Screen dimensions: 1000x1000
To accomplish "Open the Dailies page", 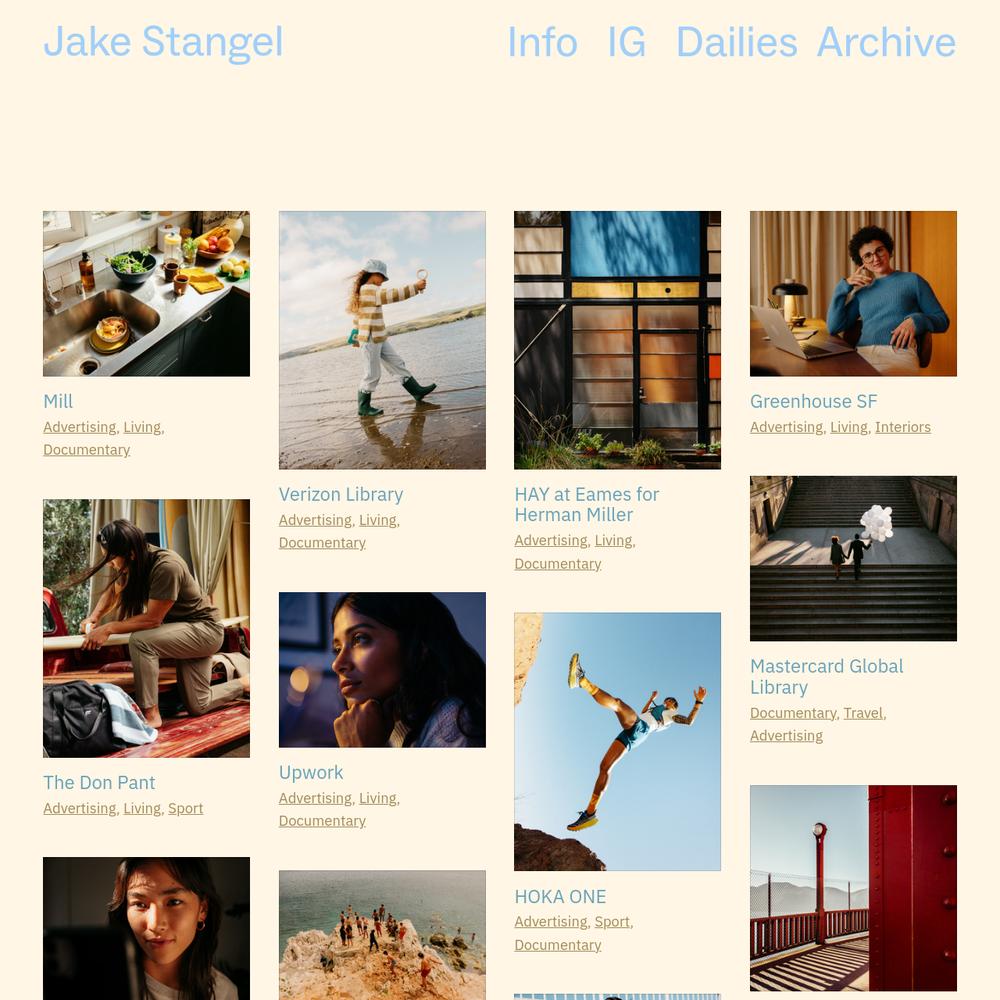I will pos(736,42).
